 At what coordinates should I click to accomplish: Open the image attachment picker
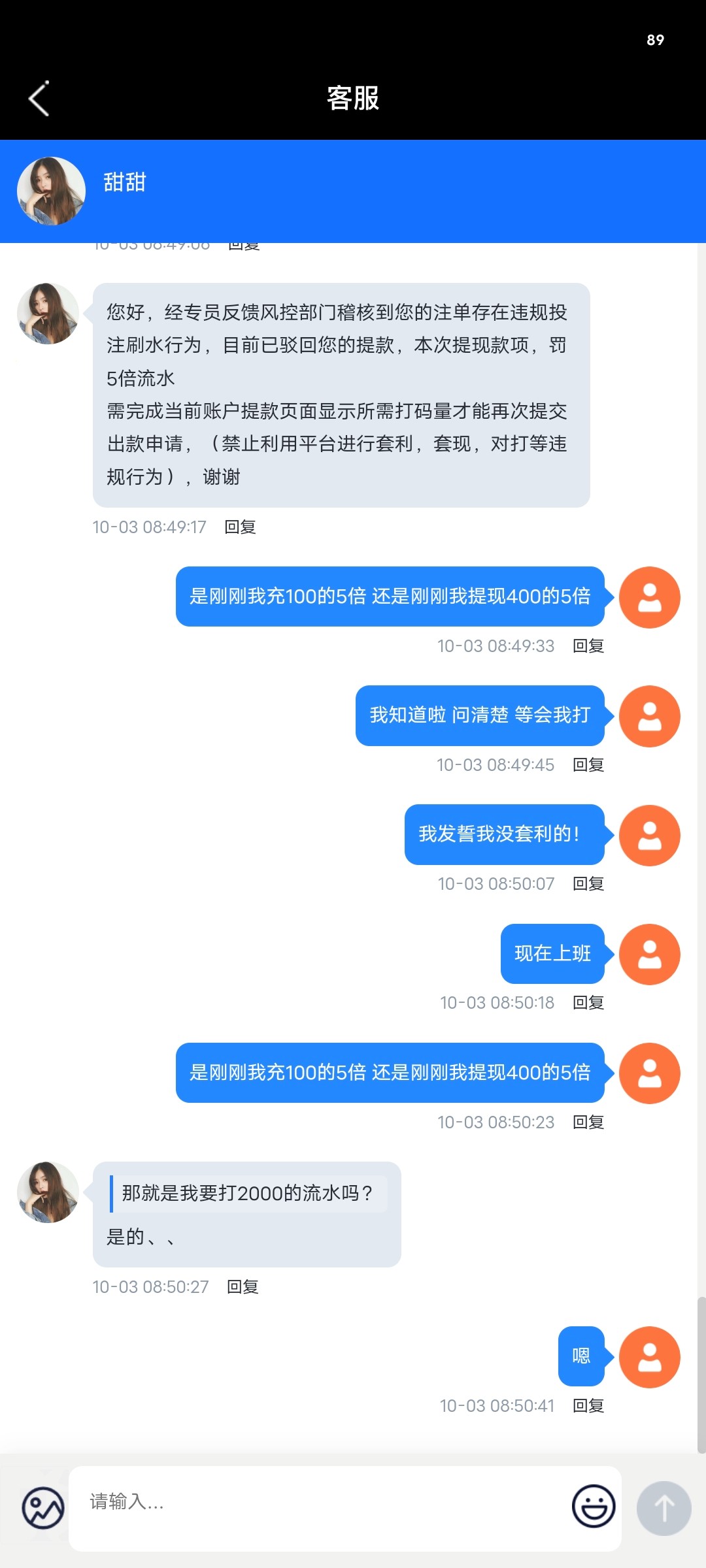click(43, 1509)
